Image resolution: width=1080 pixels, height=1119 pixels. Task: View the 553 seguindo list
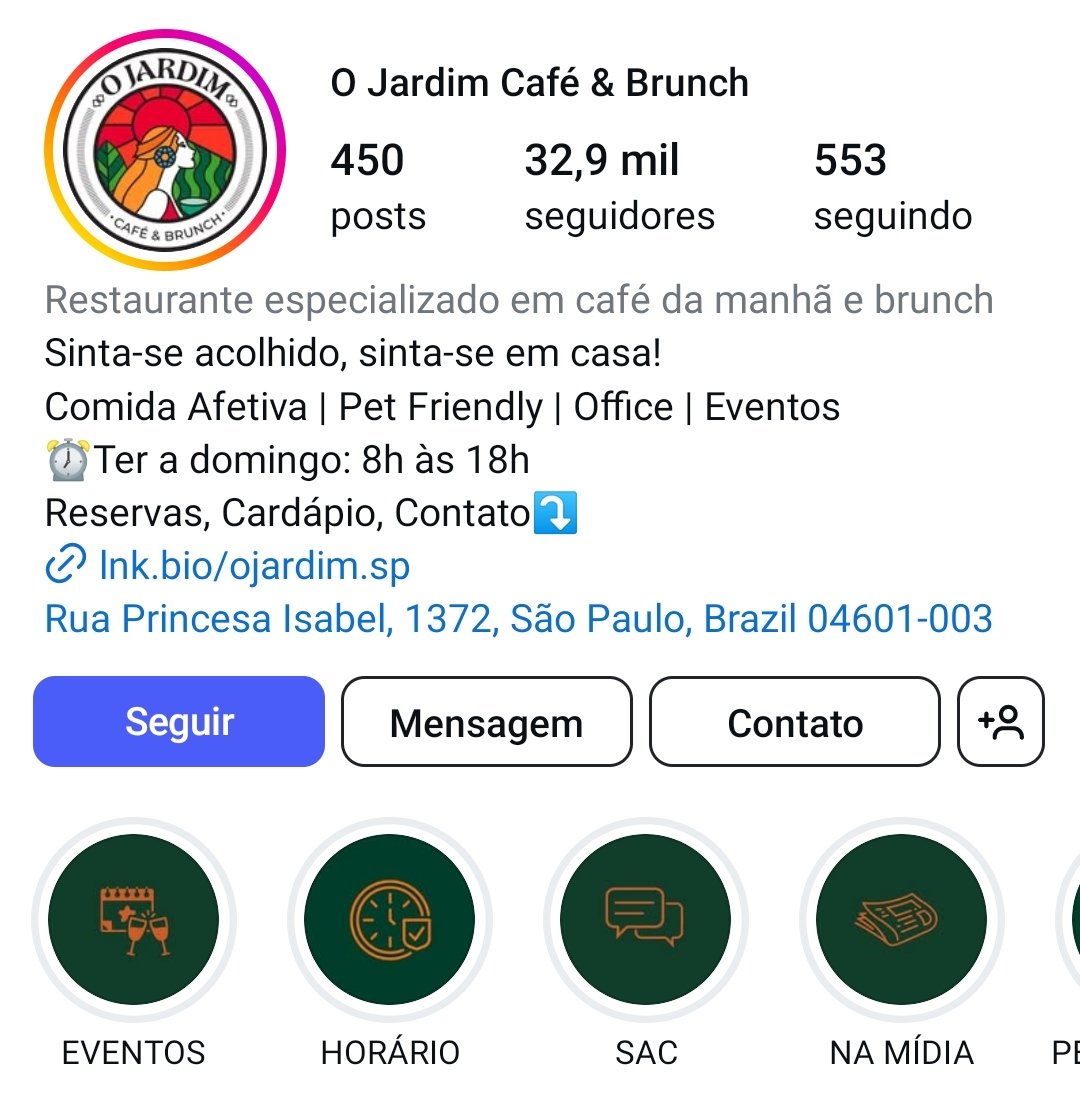[892, 187]
